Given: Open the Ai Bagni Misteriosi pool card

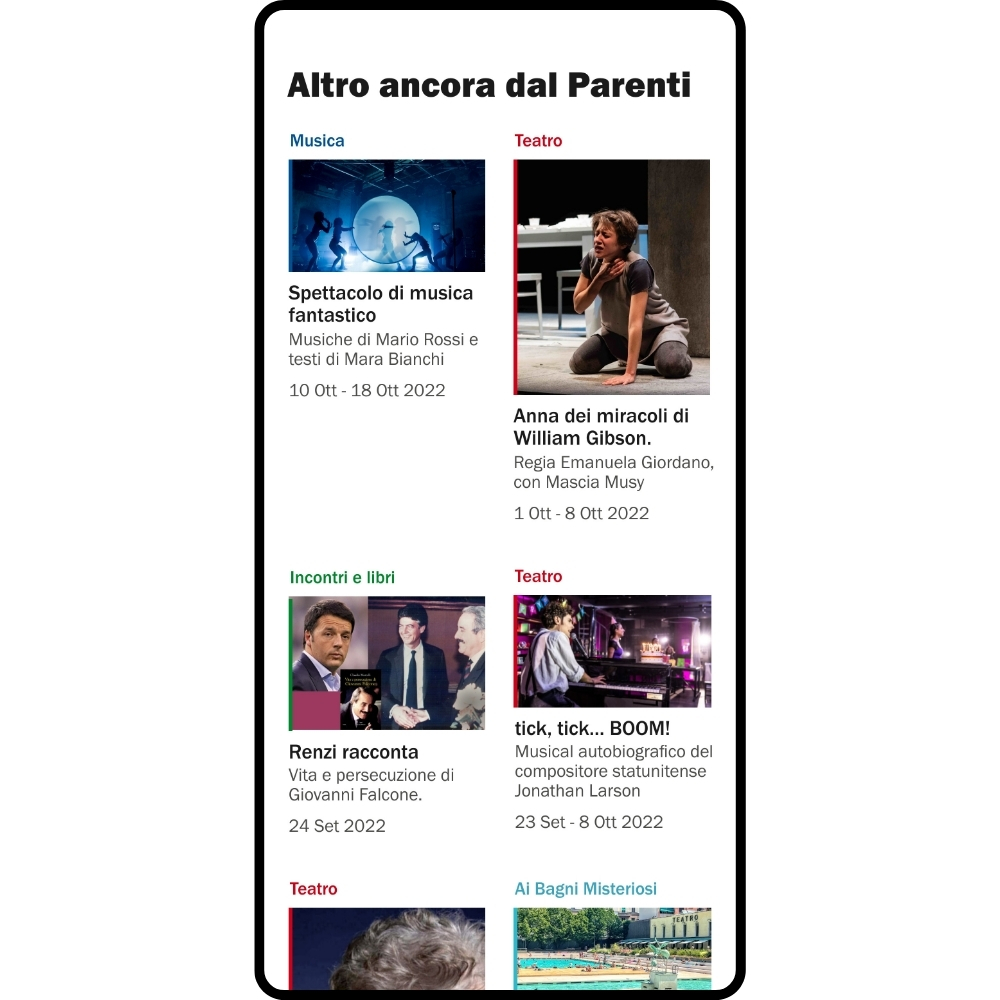Looking at the screenshot, I should tap(612, 948).
